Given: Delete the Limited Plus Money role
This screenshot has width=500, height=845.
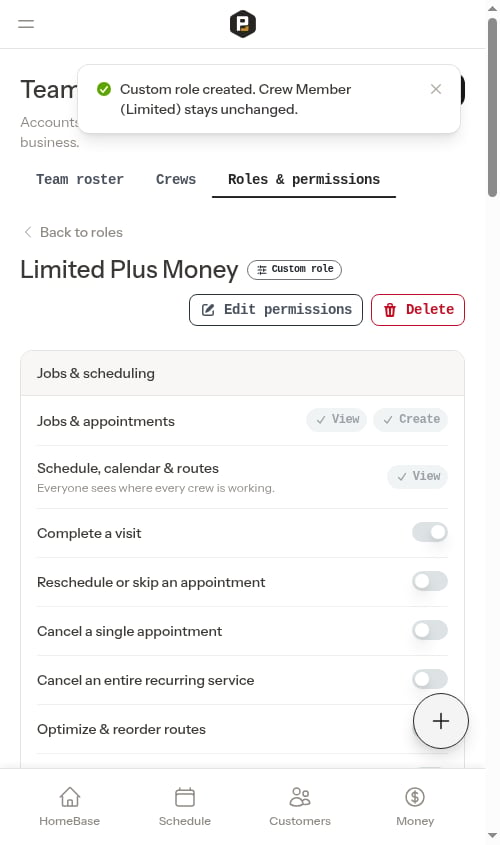Looking at the screenshot, I should (418, 310).
